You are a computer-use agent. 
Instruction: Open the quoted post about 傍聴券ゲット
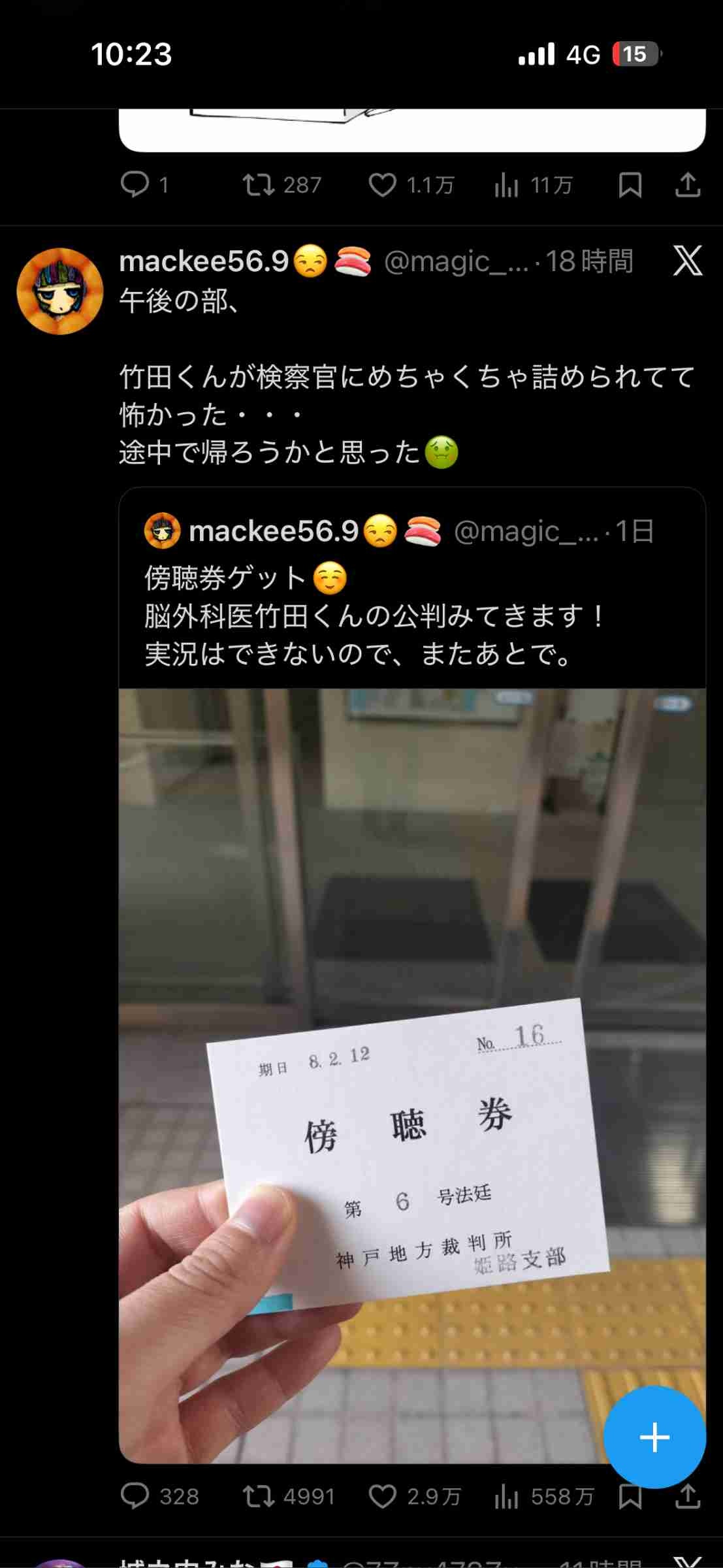tap(411, 614)
